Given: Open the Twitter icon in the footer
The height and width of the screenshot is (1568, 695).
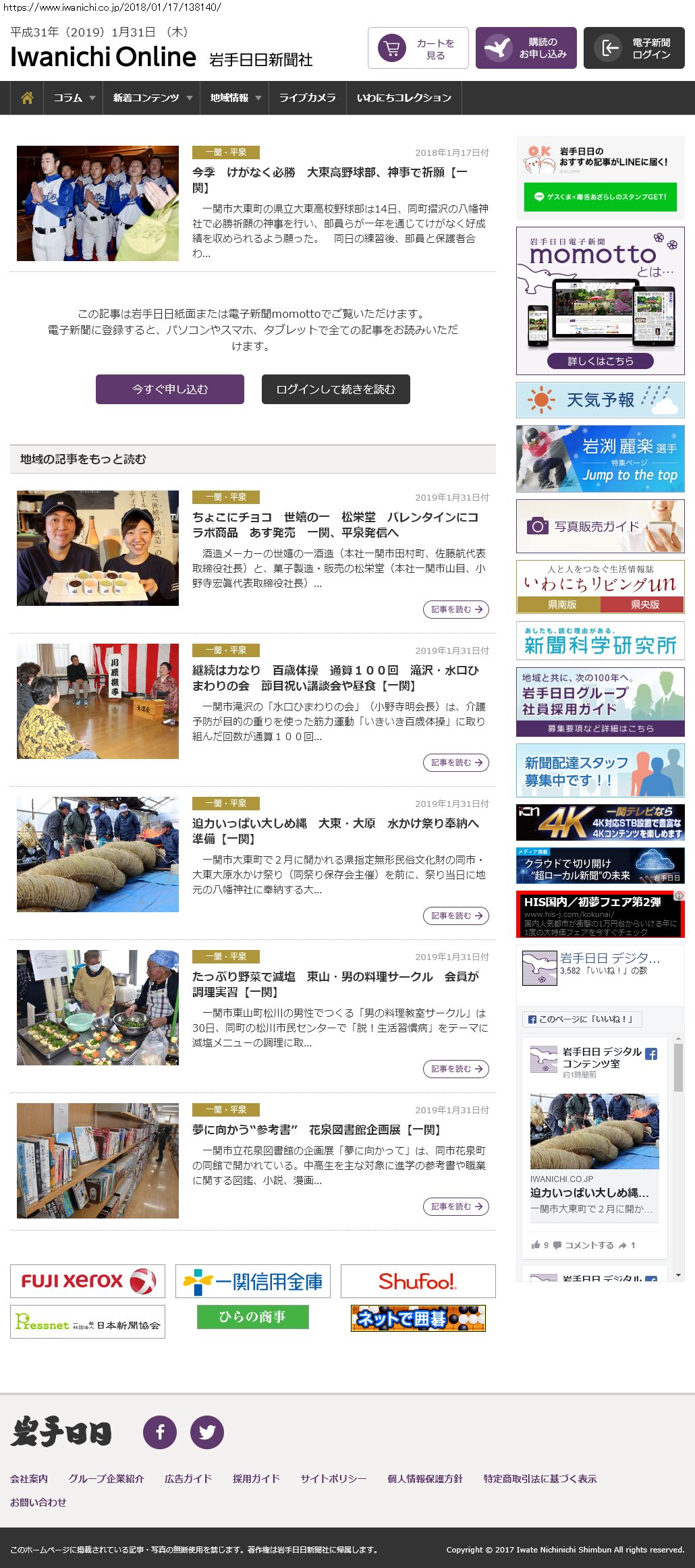Looking at the screenshot, I should pyautogui.click(x=207, y=1432).
